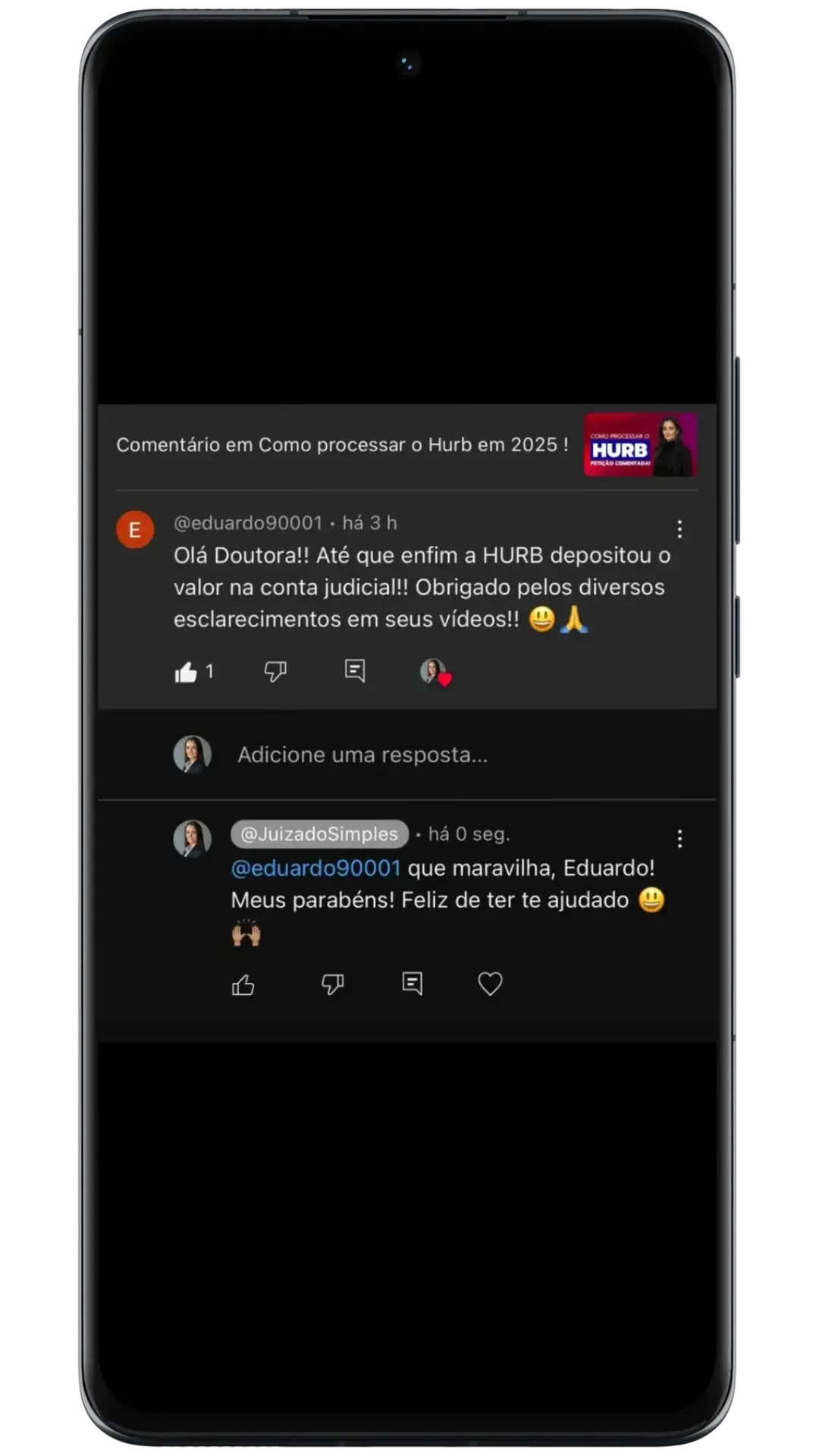Open the @eduardo90001 mention link in the reply
Image resolution: width=819 pixels, height=1456 pixels.
click(315, 868)
